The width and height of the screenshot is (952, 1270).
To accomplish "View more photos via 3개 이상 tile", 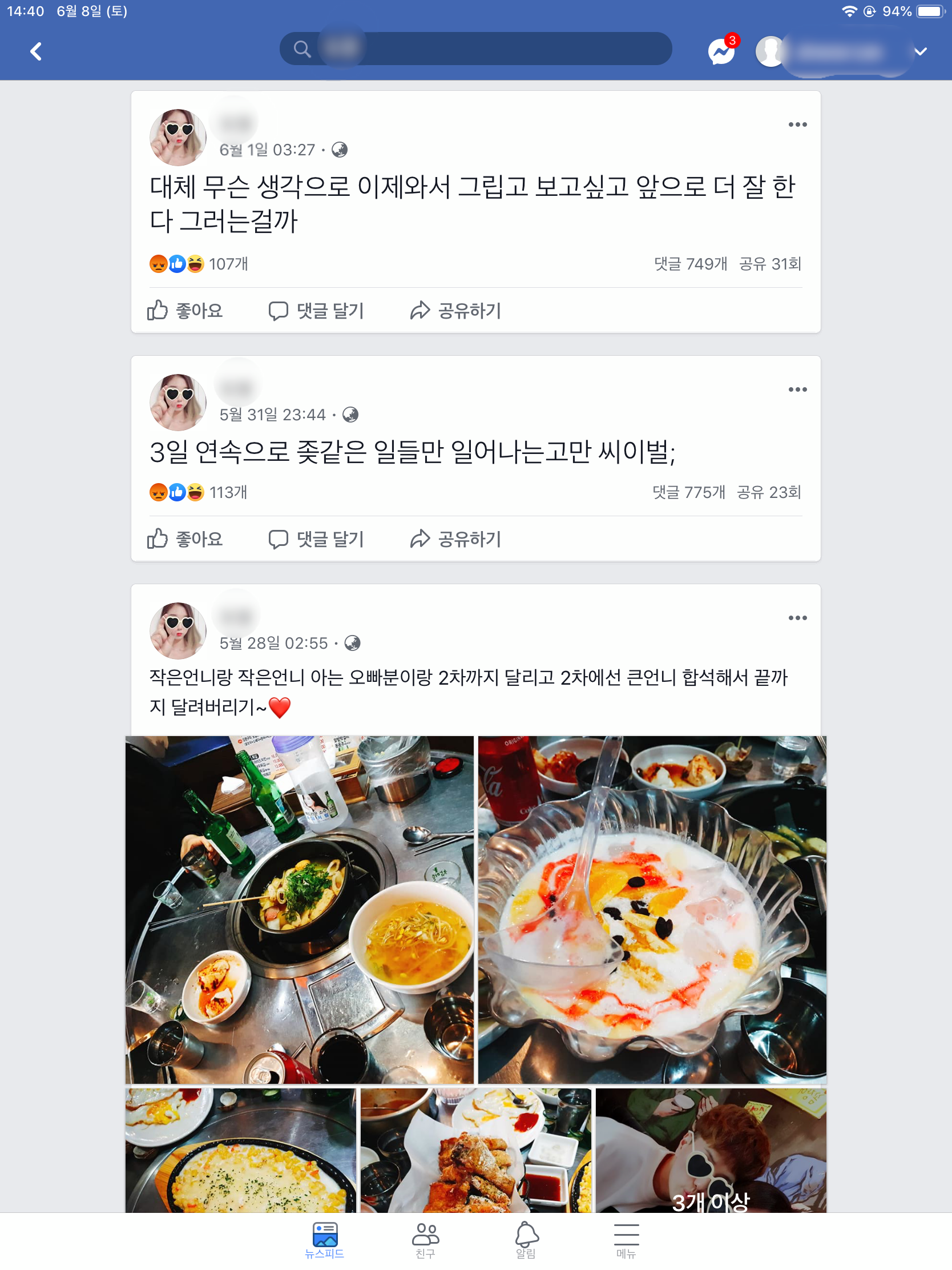I will point(711,1151).
